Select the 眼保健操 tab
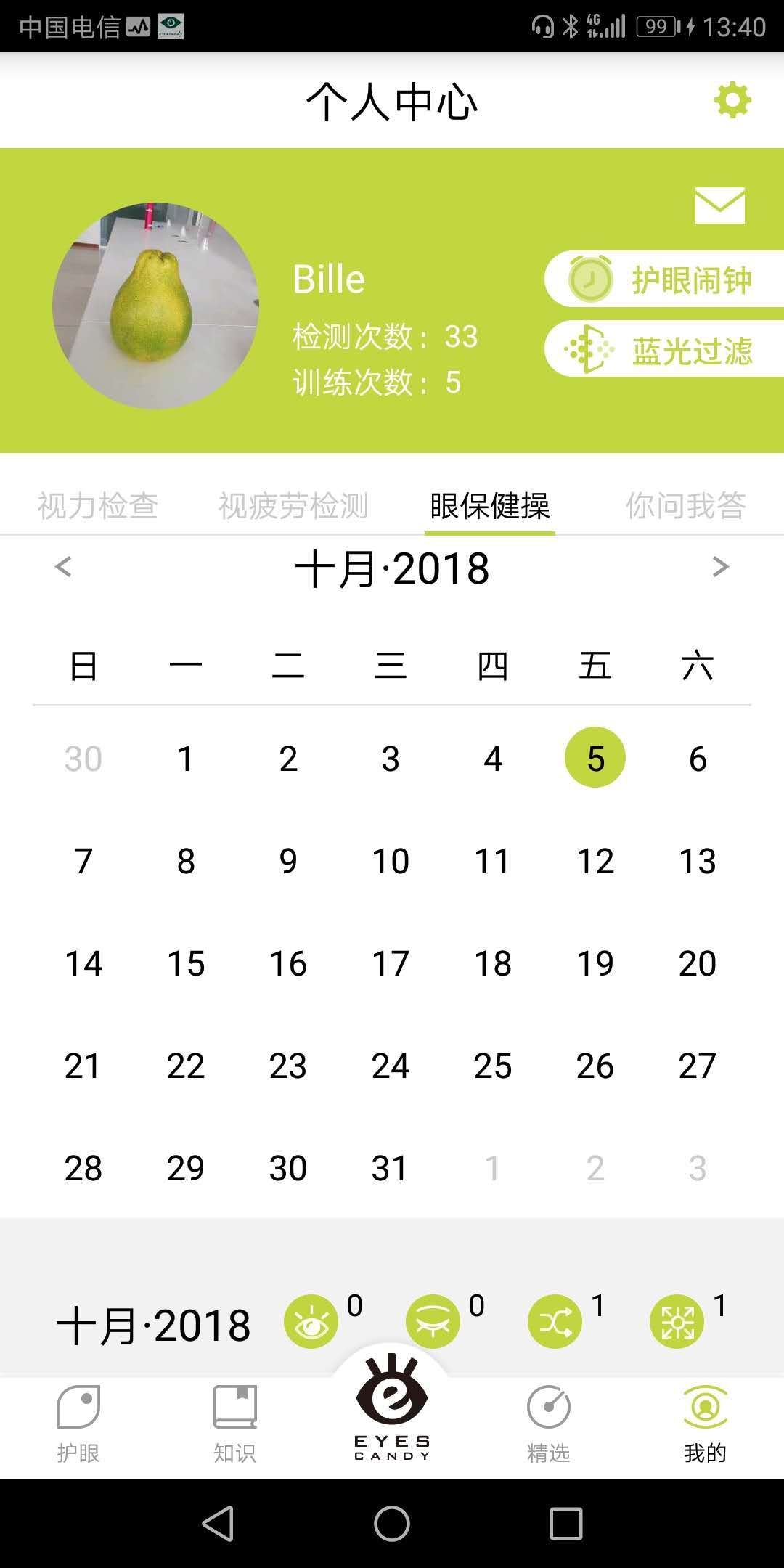This screenshot has height=1568, width=784. (x=490, y=506)
